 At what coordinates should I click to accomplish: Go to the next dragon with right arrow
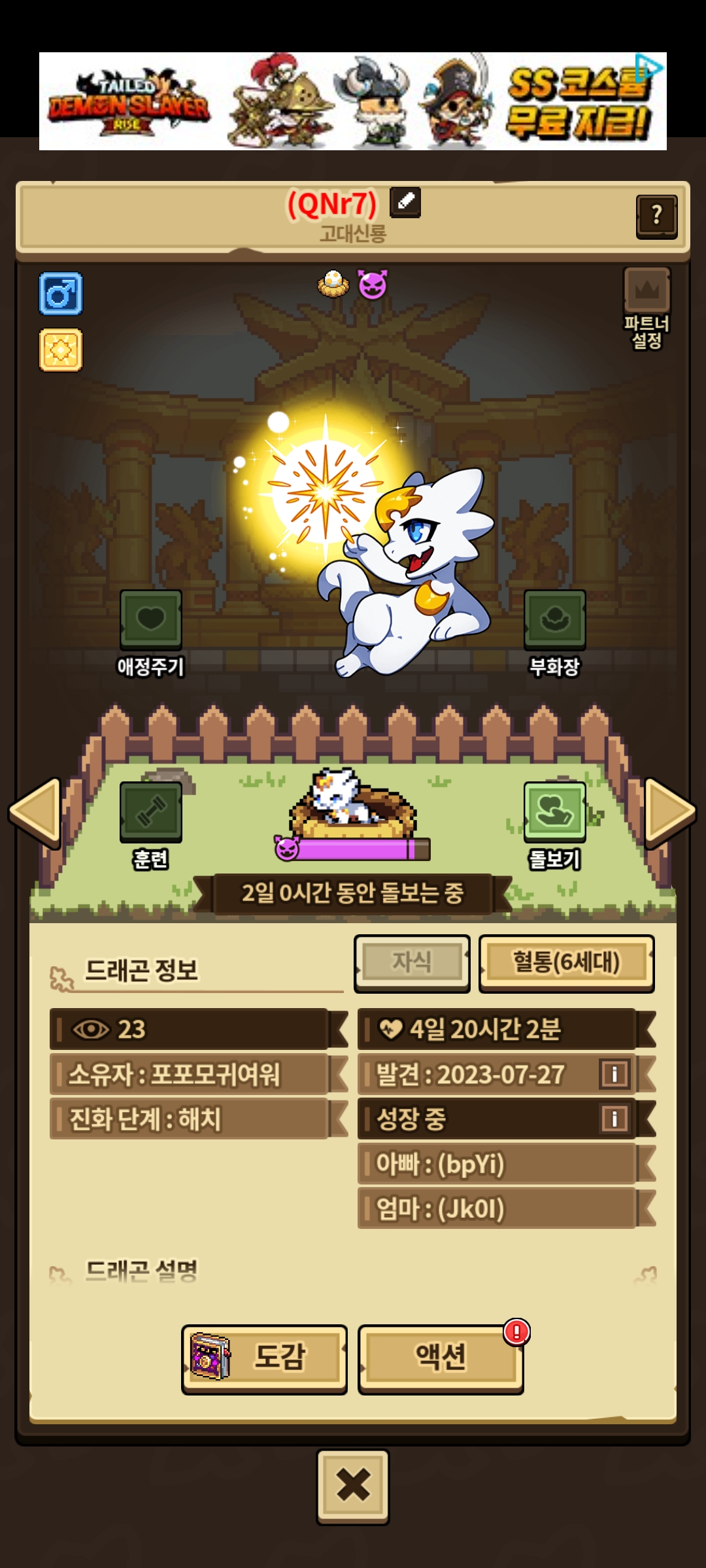pyautogui.click(x=669, y=812)
